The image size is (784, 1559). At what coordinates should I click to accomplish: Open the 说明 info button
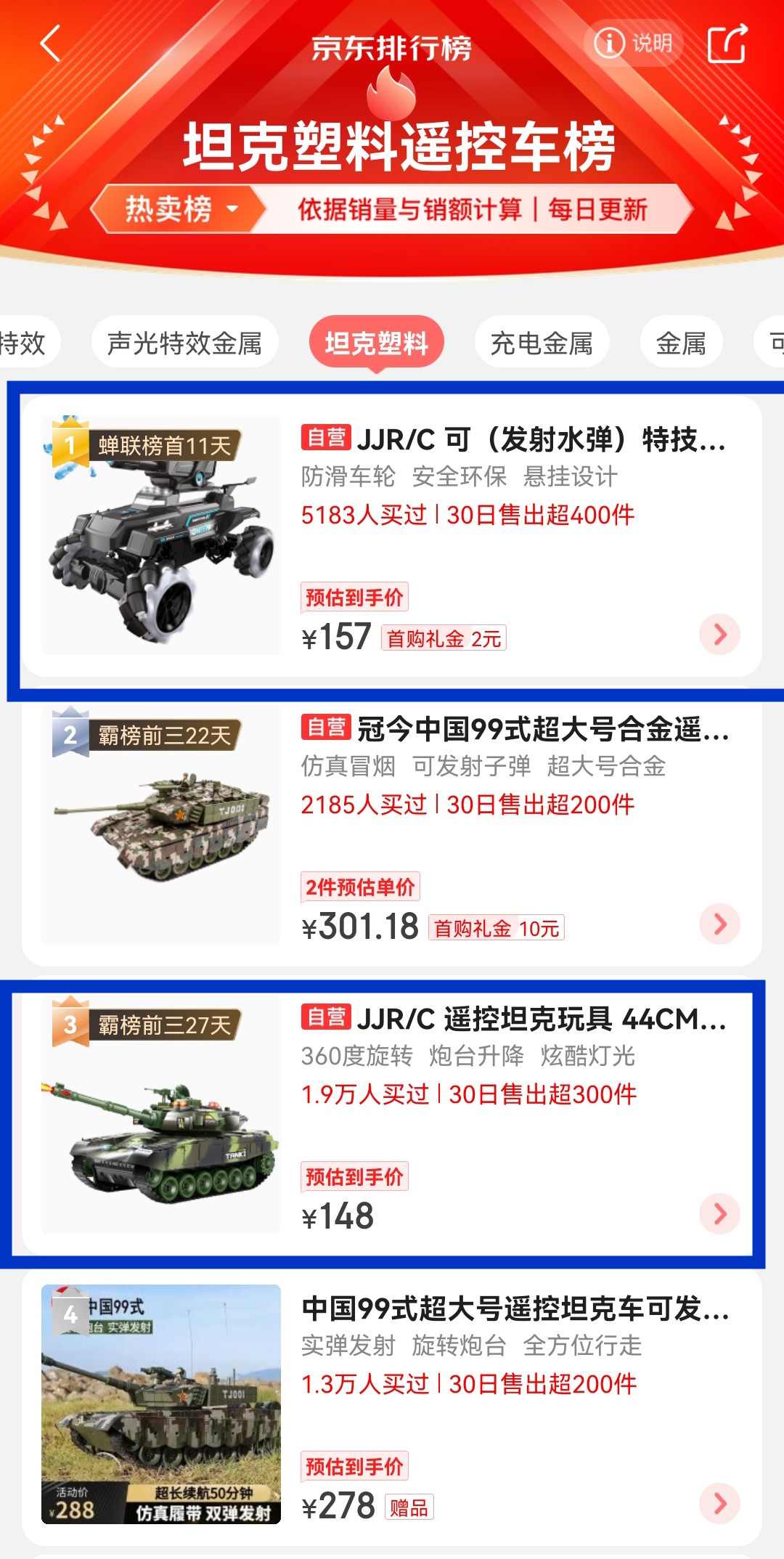tap(633, 44)
